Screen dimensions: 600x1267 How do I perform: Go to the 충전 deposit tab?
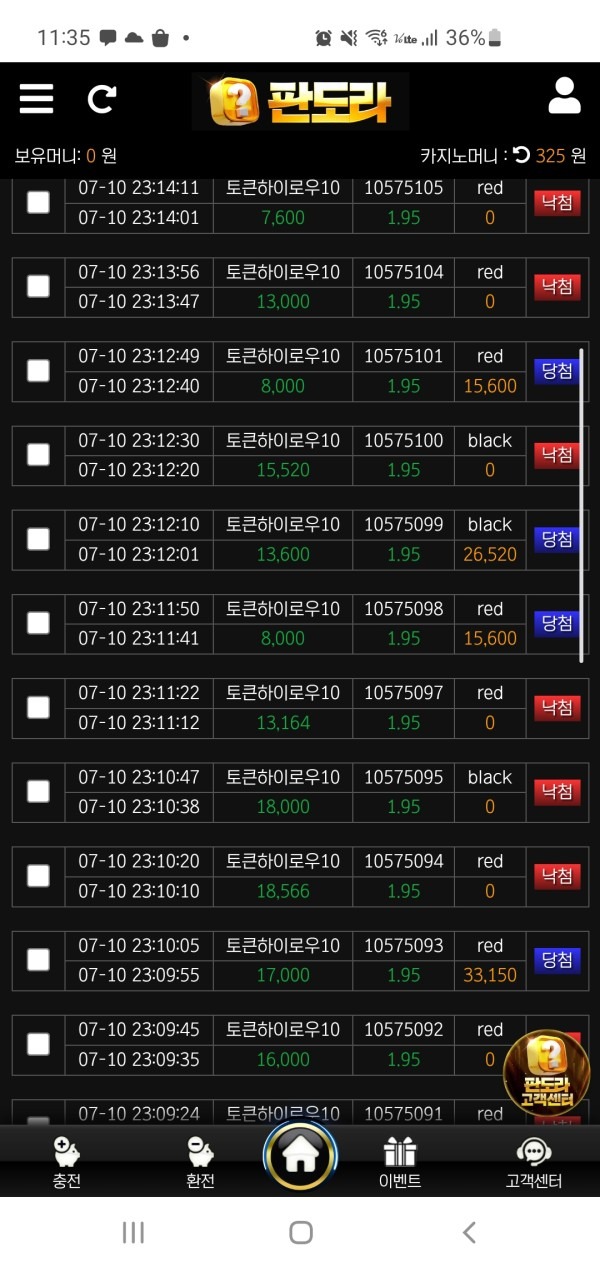pyautogui.click(x=67, y=1162)
